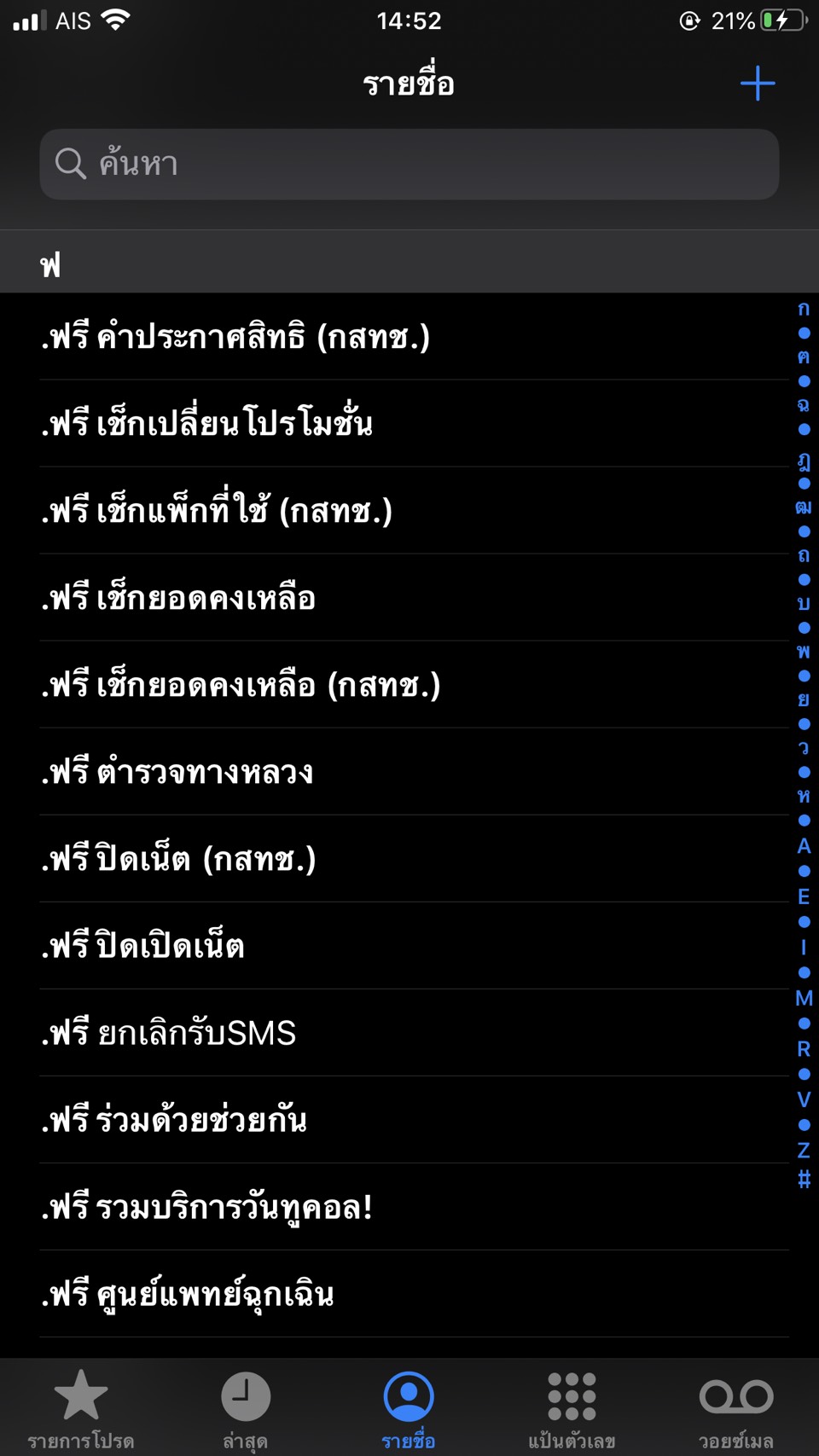Go to the วอยซ์เมล voicemail tab
The image size is (819, 1456).
[735, 1409]
